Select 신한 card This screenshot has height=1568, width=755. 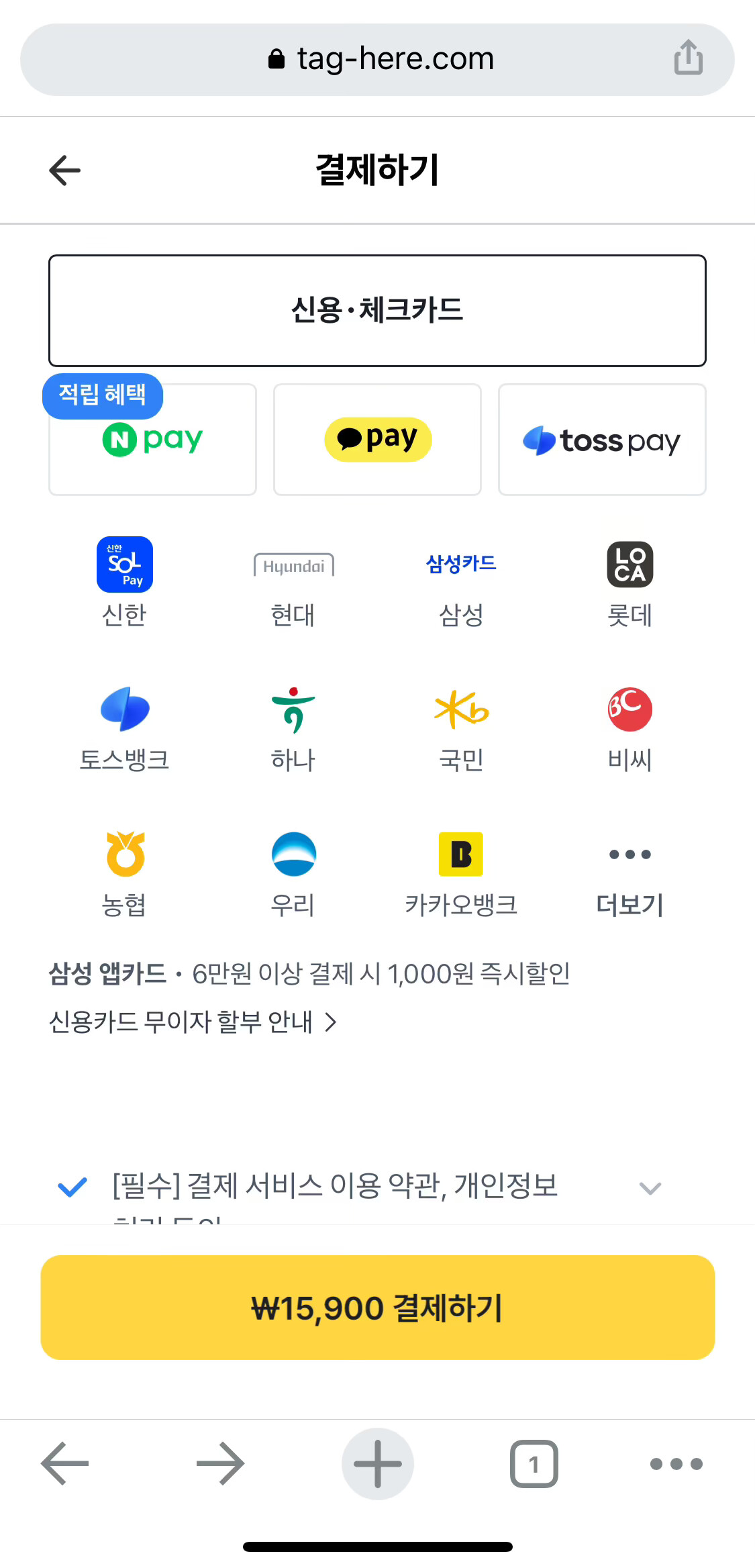point(125,583)
